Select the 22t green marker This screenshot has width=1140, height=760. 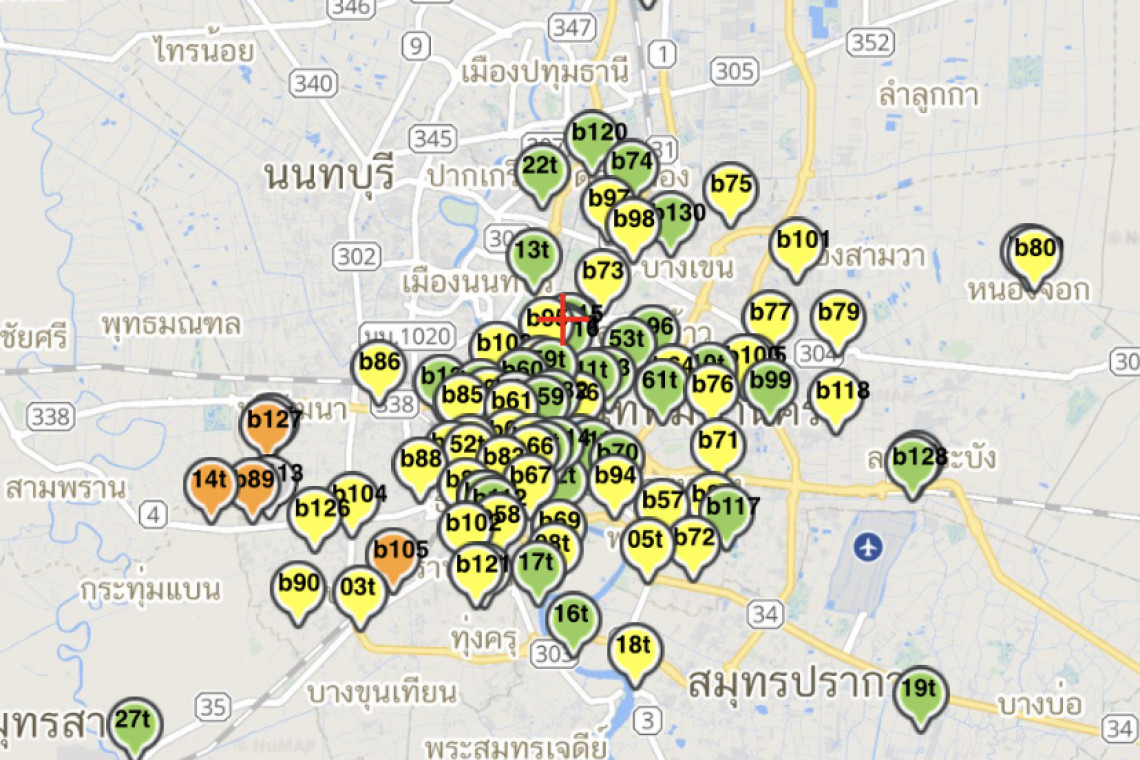541,169
